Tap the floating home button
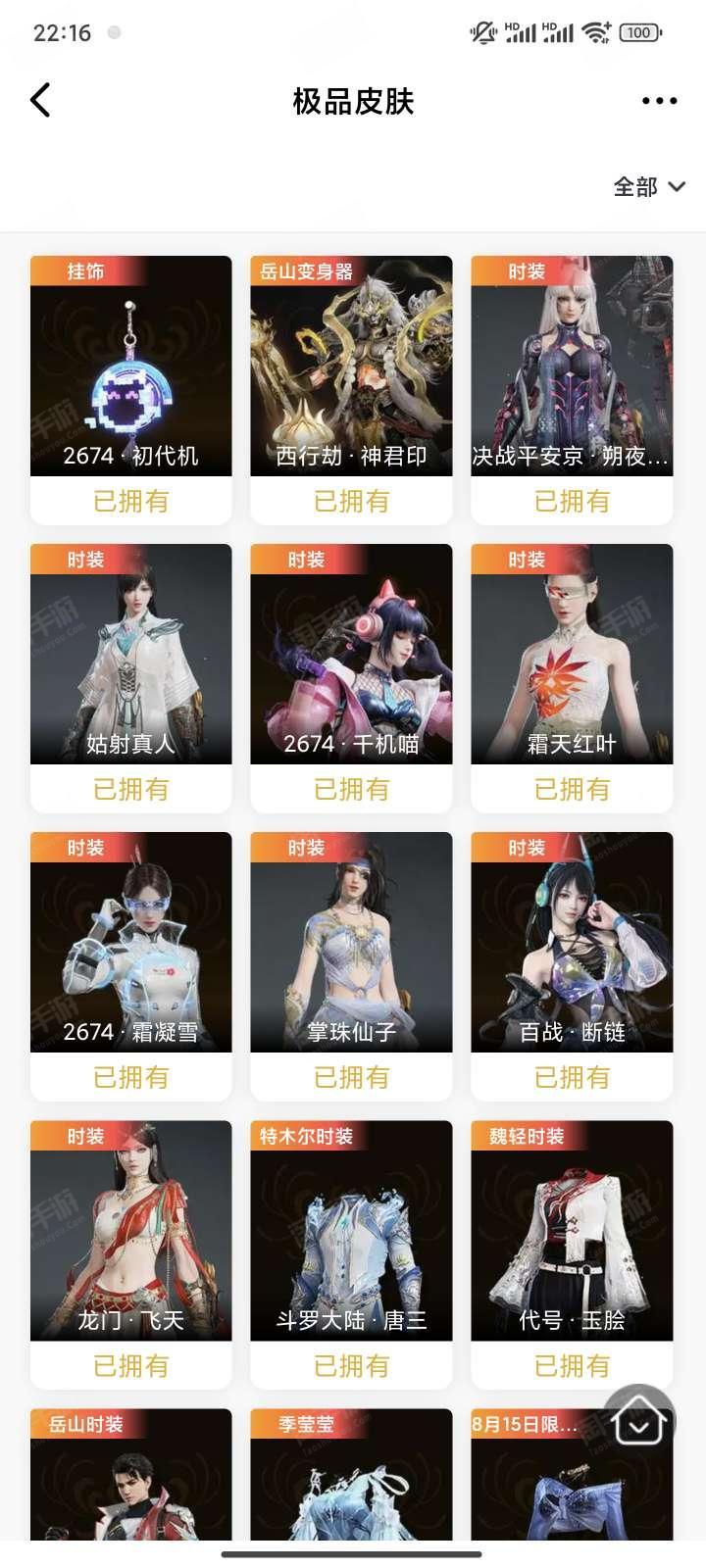Image resolution: width=706 pixels, height=1568 pixels. [639, 1419]
